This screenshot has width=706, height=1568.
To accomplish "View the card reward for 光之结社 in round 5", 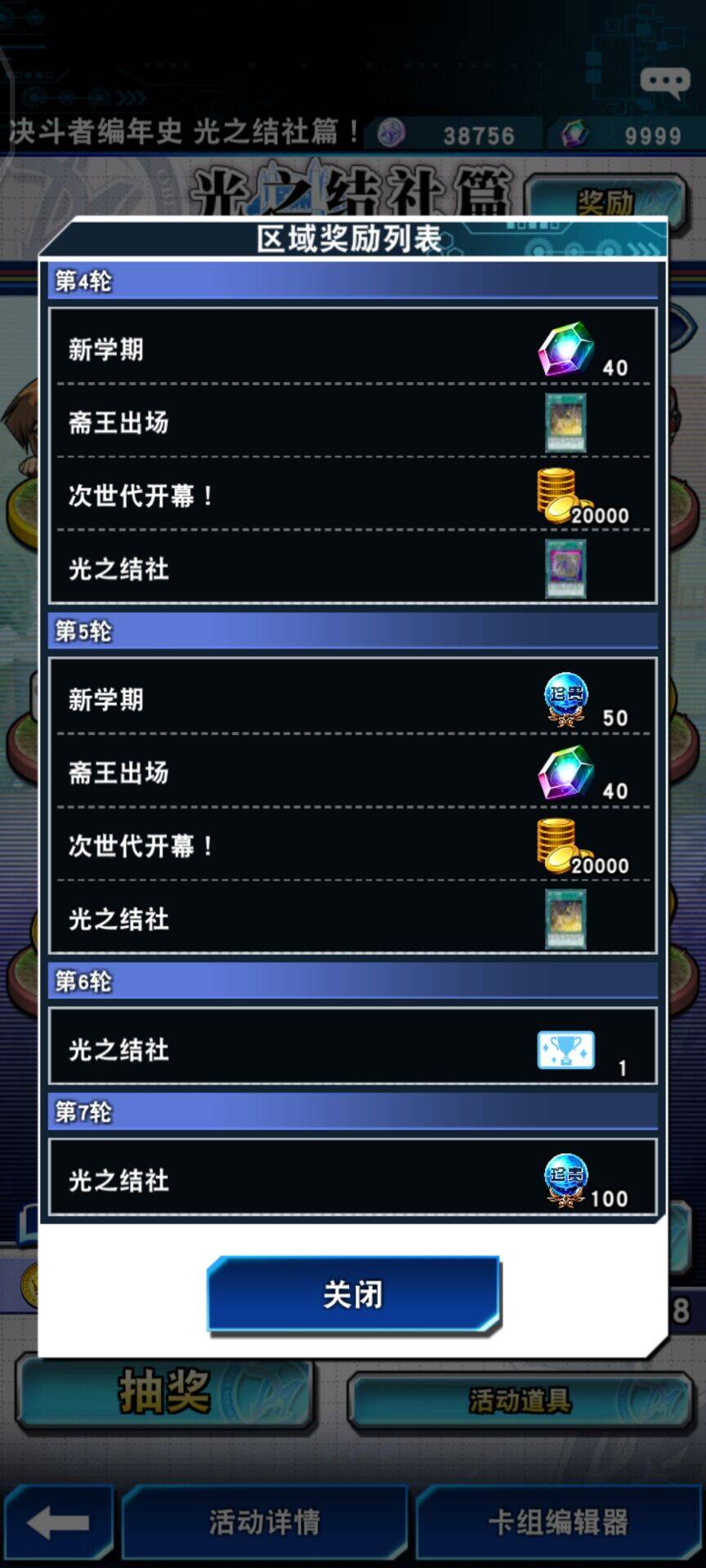I will [565, 919].
